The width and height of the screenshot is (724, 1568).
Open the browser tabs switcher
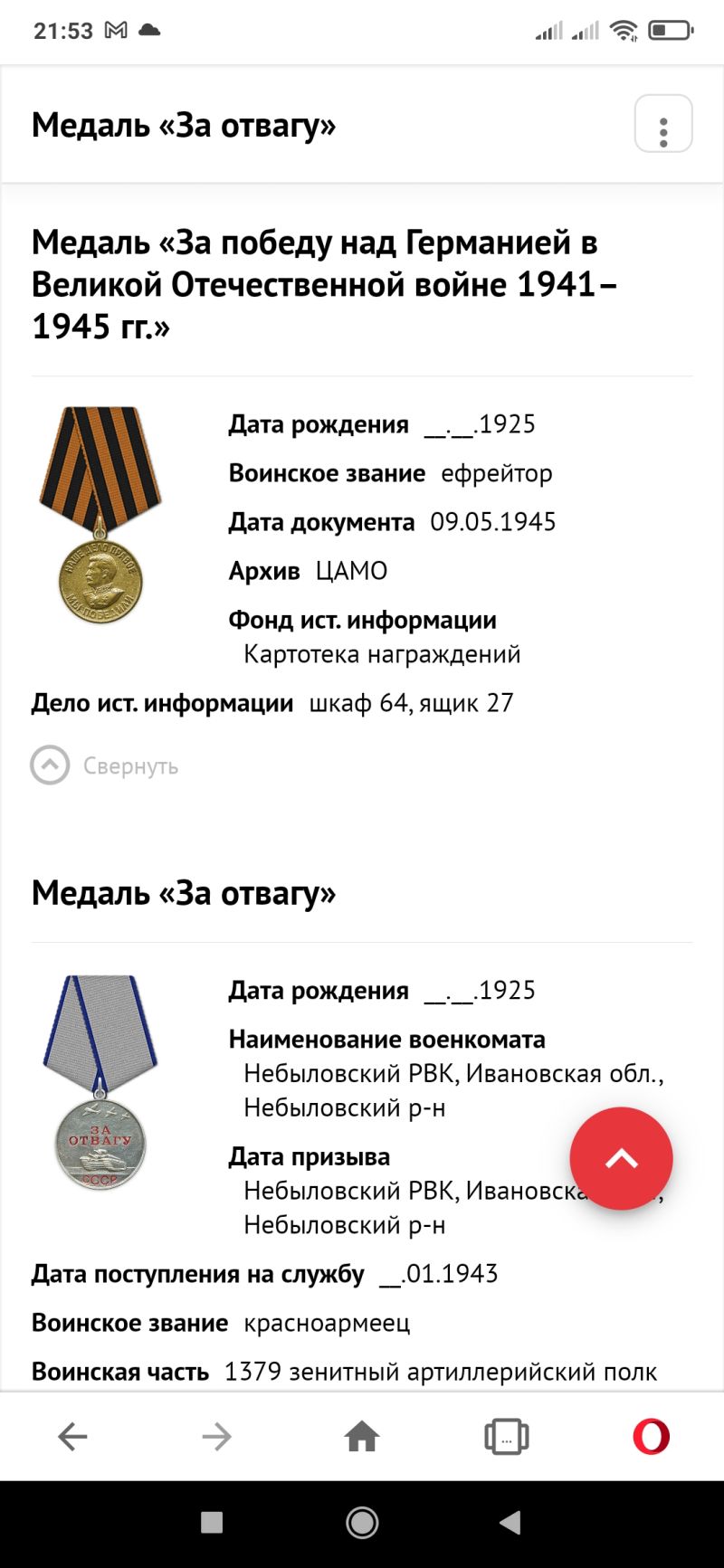pyautogui.click(x=507, y=1436)
